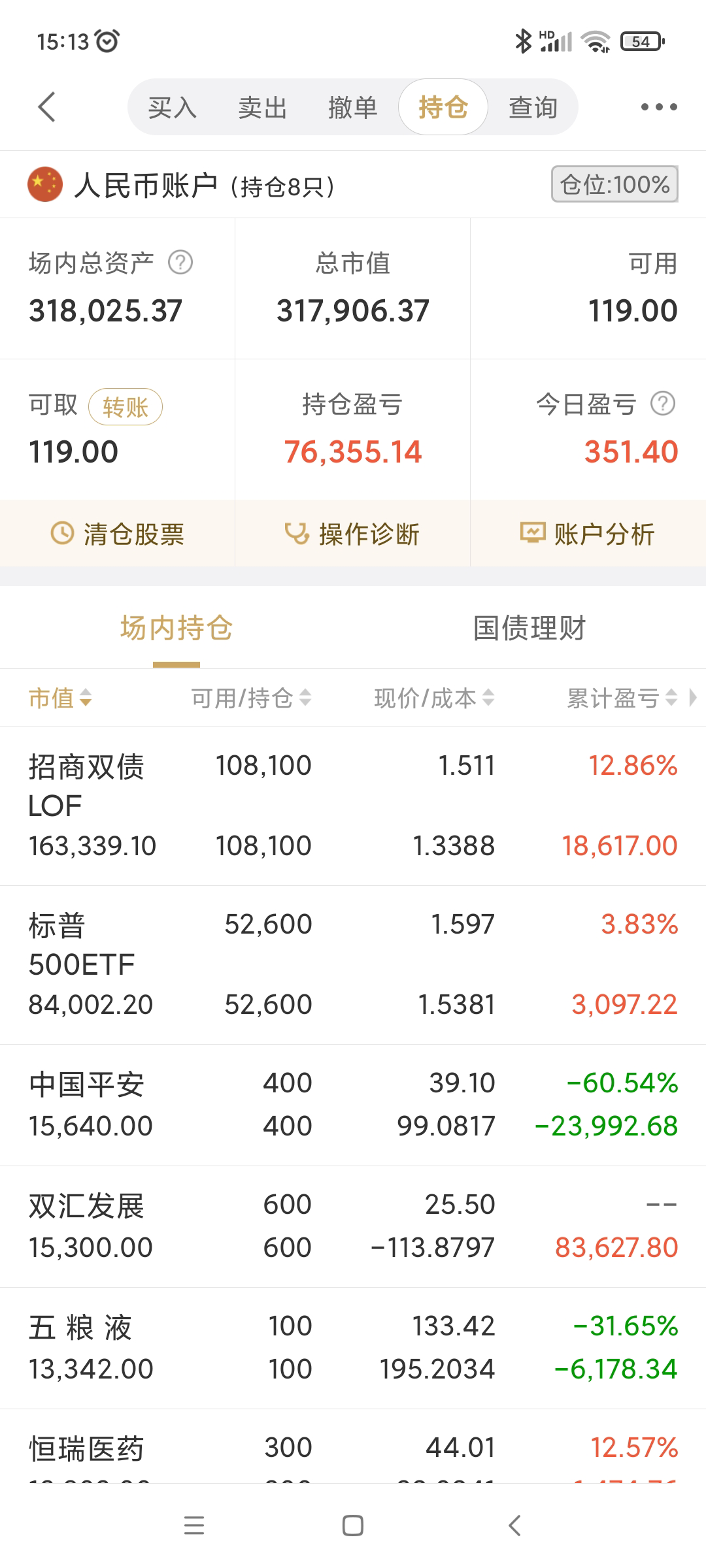Go to the system home screen
This screenshot has width=706, height=1568.
tap(353, 1526)
